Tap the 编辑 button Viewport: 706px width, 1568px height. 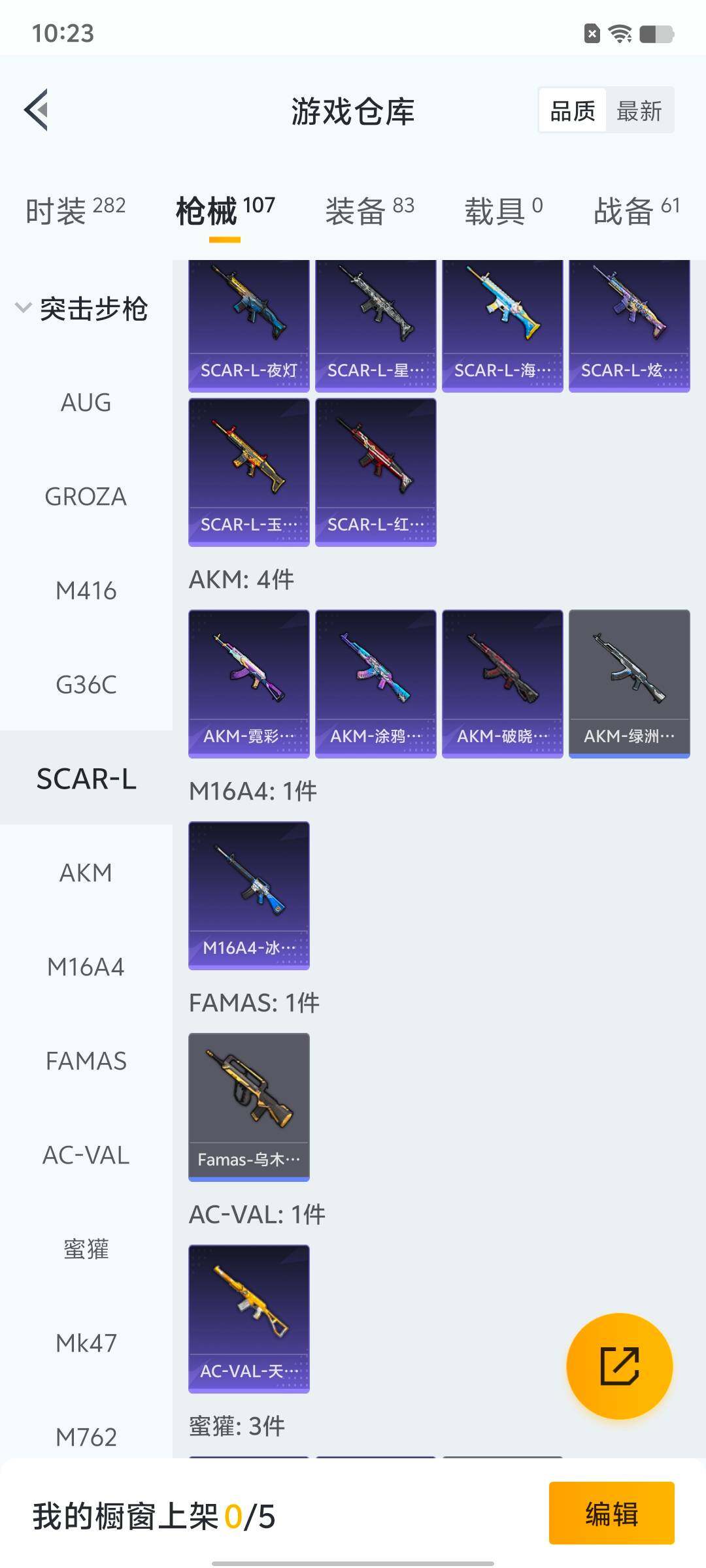(x=611, y=1513)
